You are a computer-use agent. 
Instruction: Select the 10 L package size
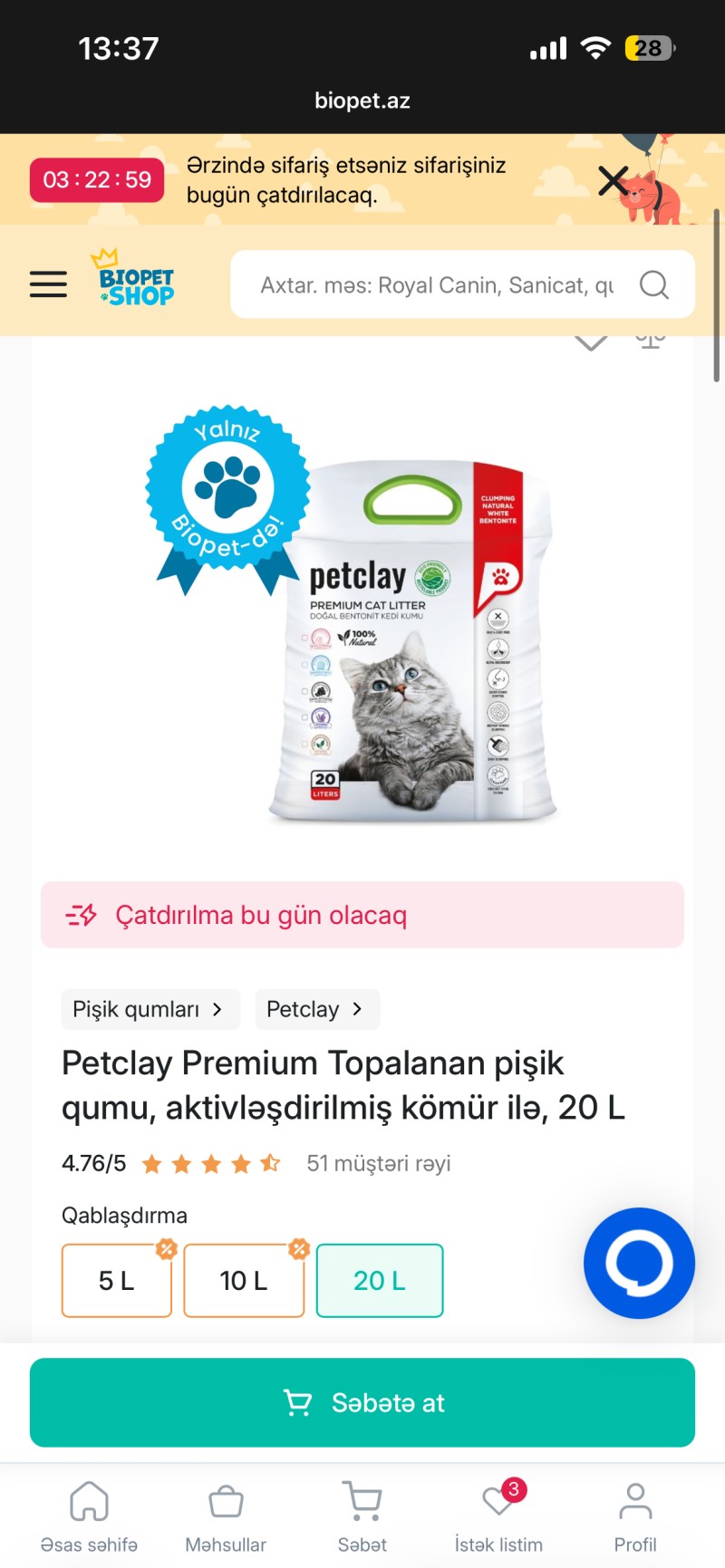tap(243, 1280)
